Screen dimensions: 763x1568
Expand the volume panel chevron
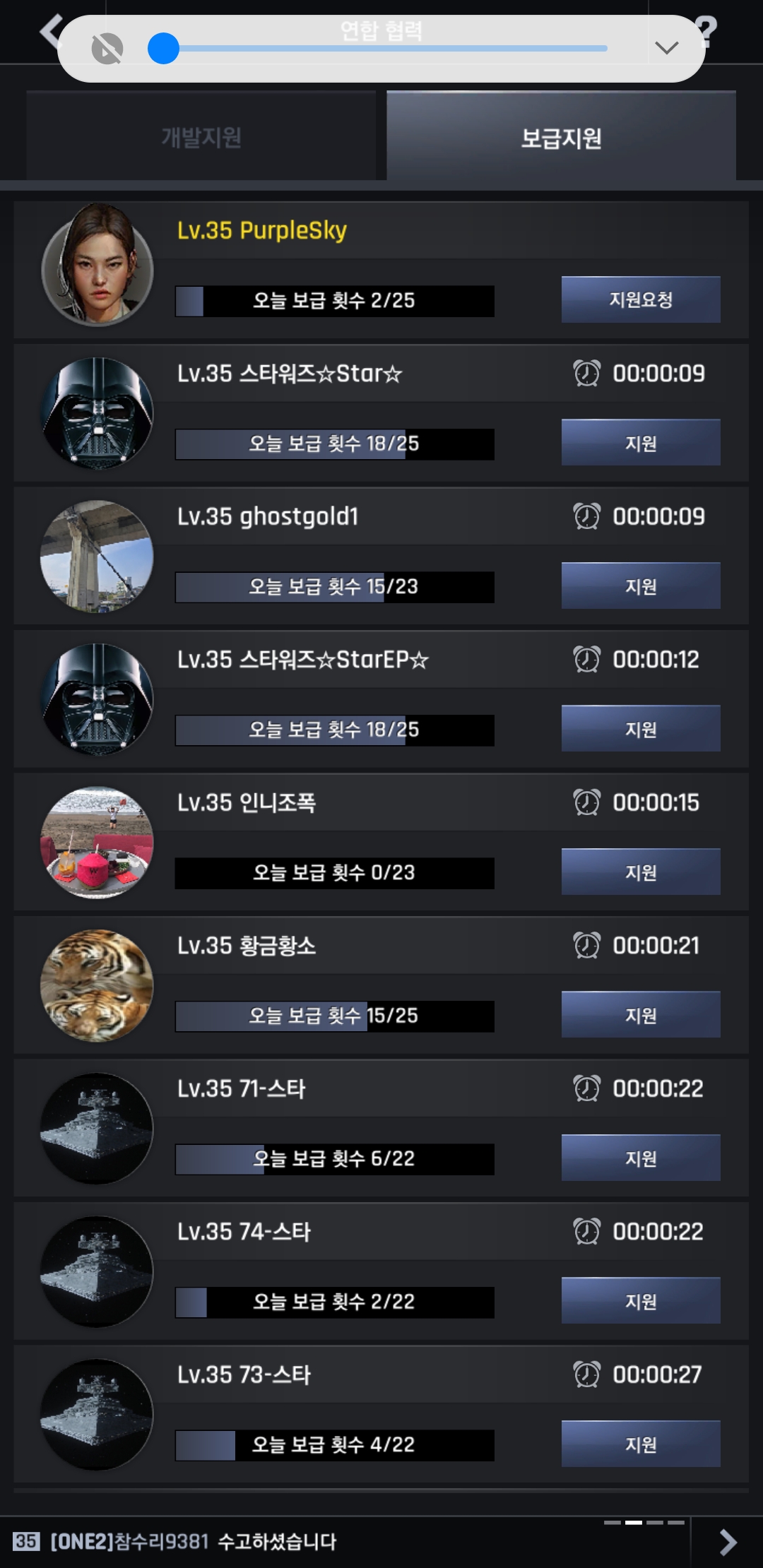coord(666,48)
